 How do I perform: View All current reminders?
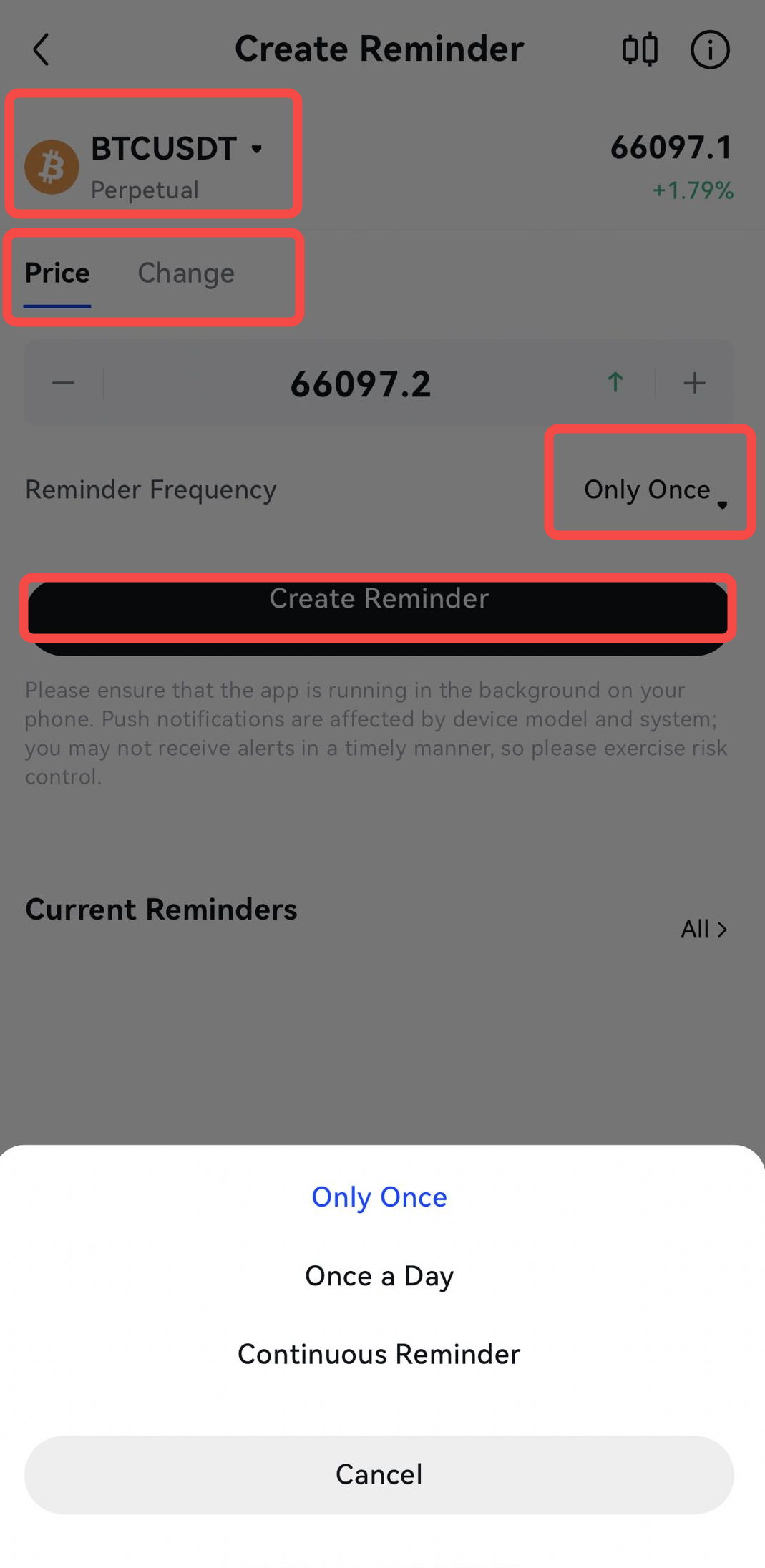[x=704, y=928]
